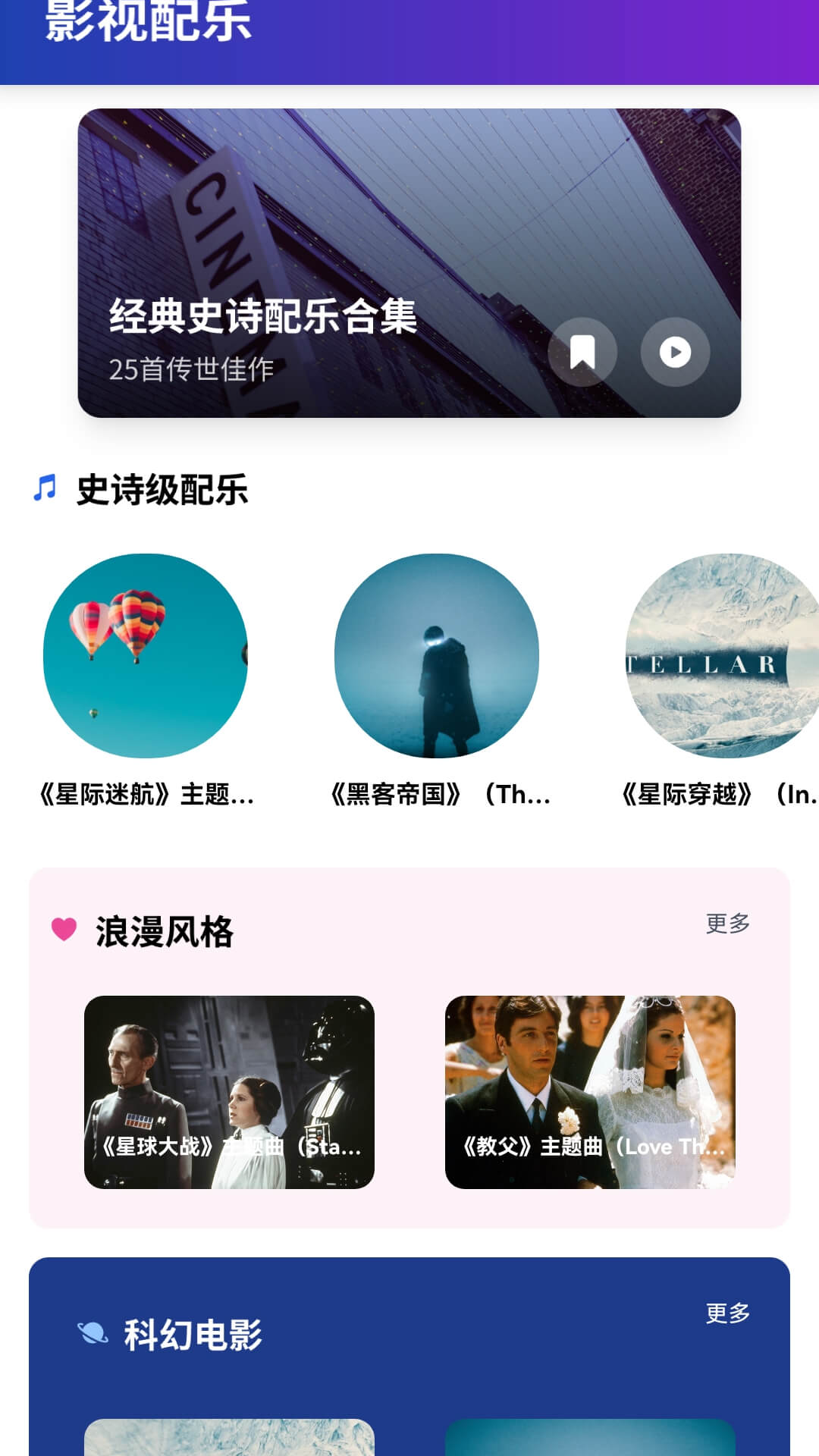Open the 《星际迷航》主题 circular artwork
This screenshot has width=819, height=1456.
(149, 662)
